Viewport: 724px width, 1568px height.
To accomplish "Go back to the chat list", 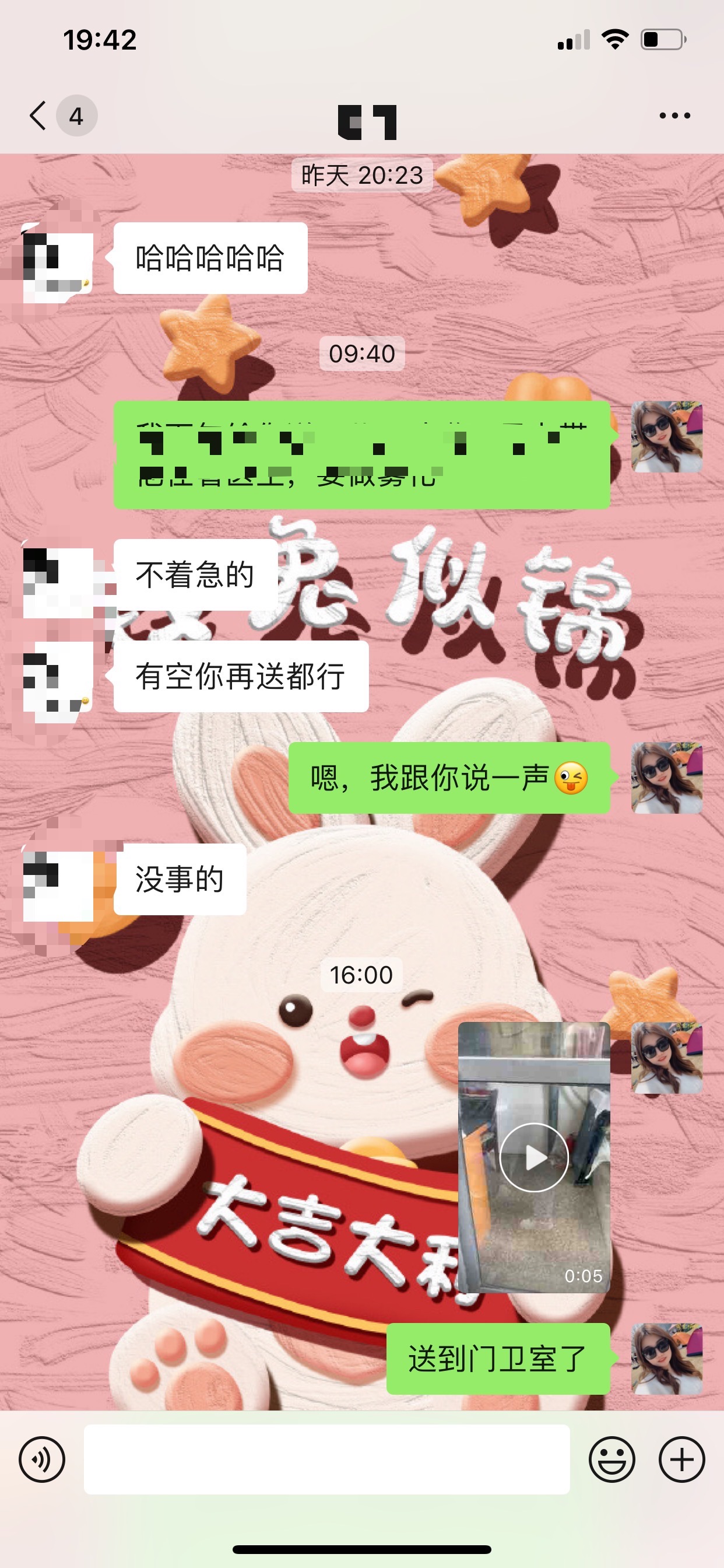I will pyautogui.click(x=39, y=115).
